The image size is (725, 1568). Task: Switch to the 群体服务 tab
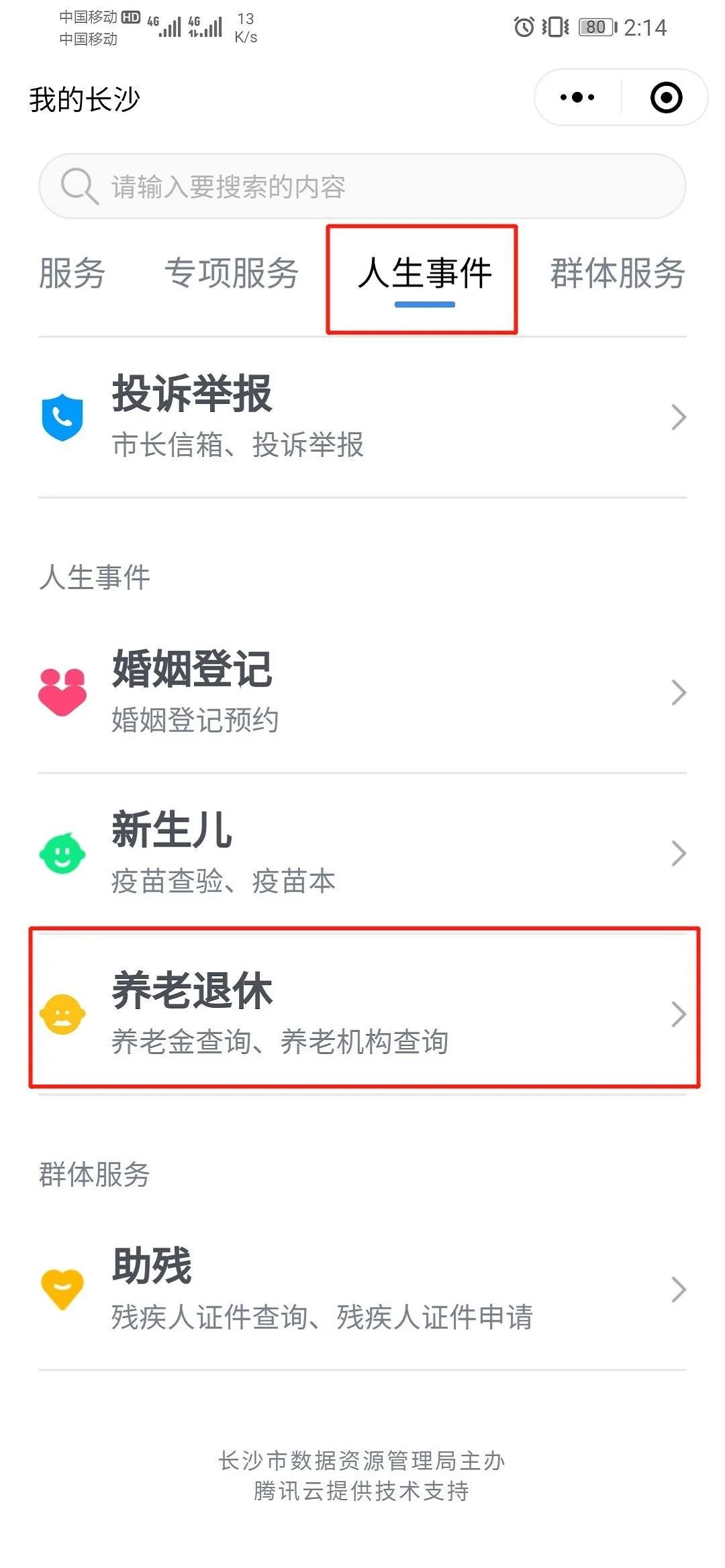617,274
